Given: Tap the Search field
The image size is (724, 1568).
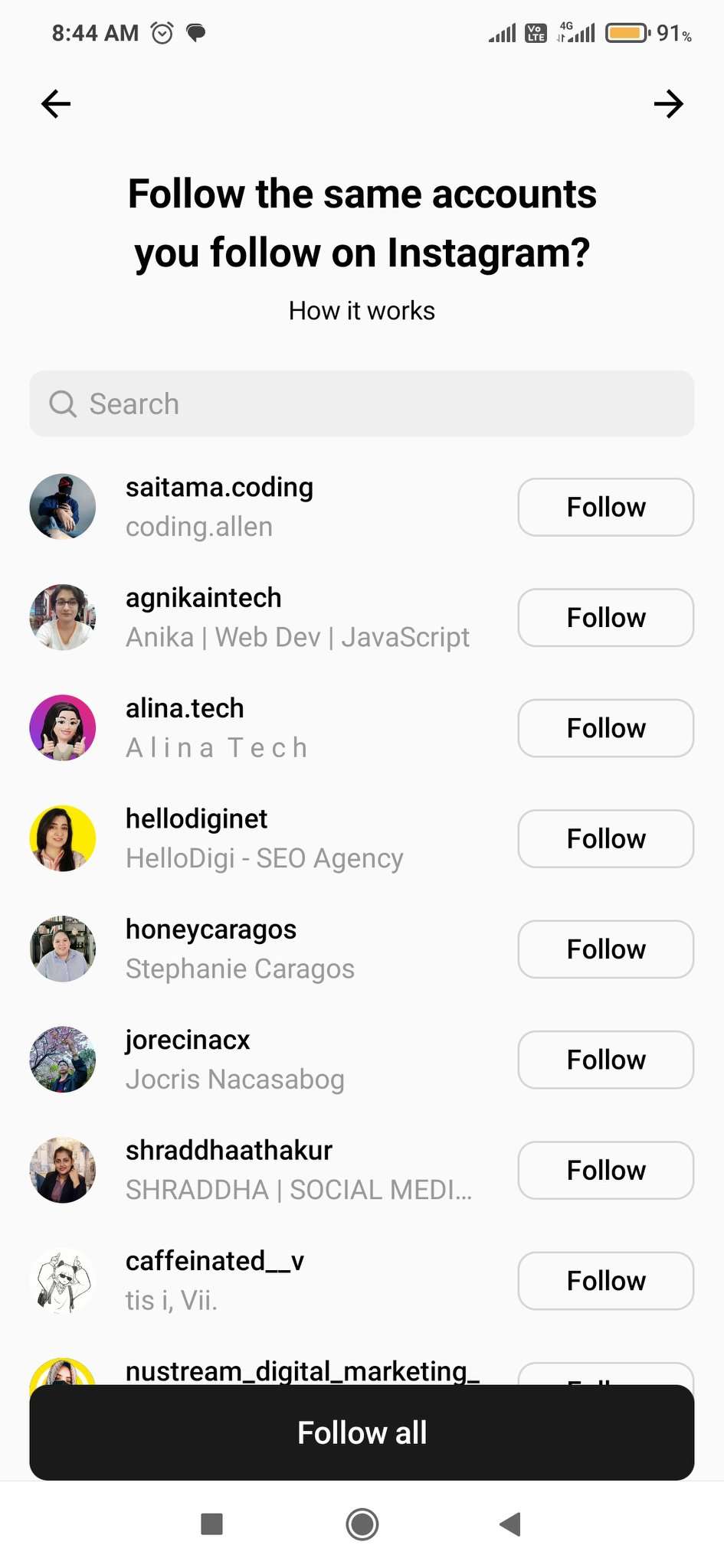Looking at the screenshot, I should coord(362,403).
